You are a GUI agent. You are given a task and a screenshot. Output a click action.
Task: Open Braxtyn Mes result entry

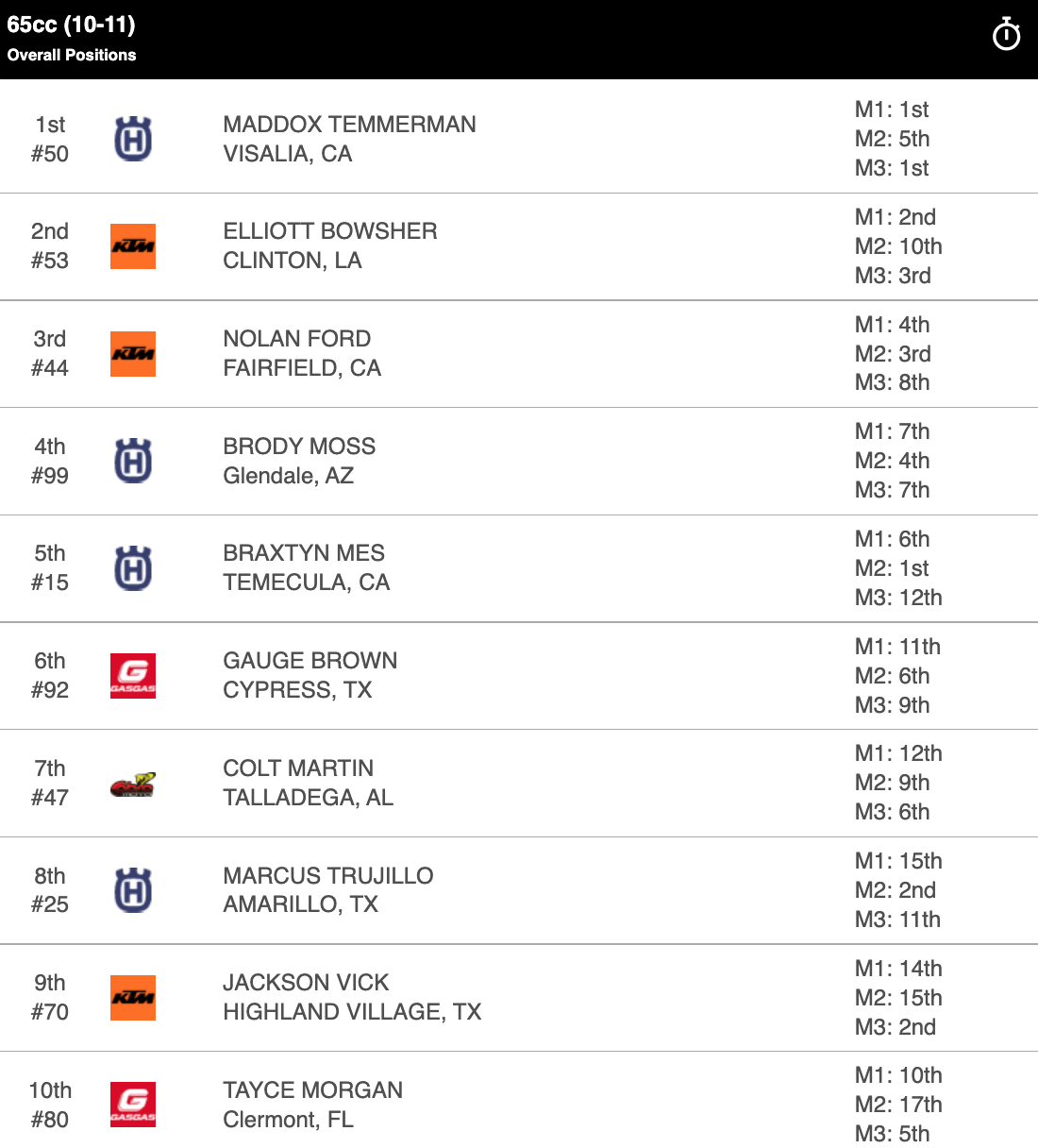(304, 567)
